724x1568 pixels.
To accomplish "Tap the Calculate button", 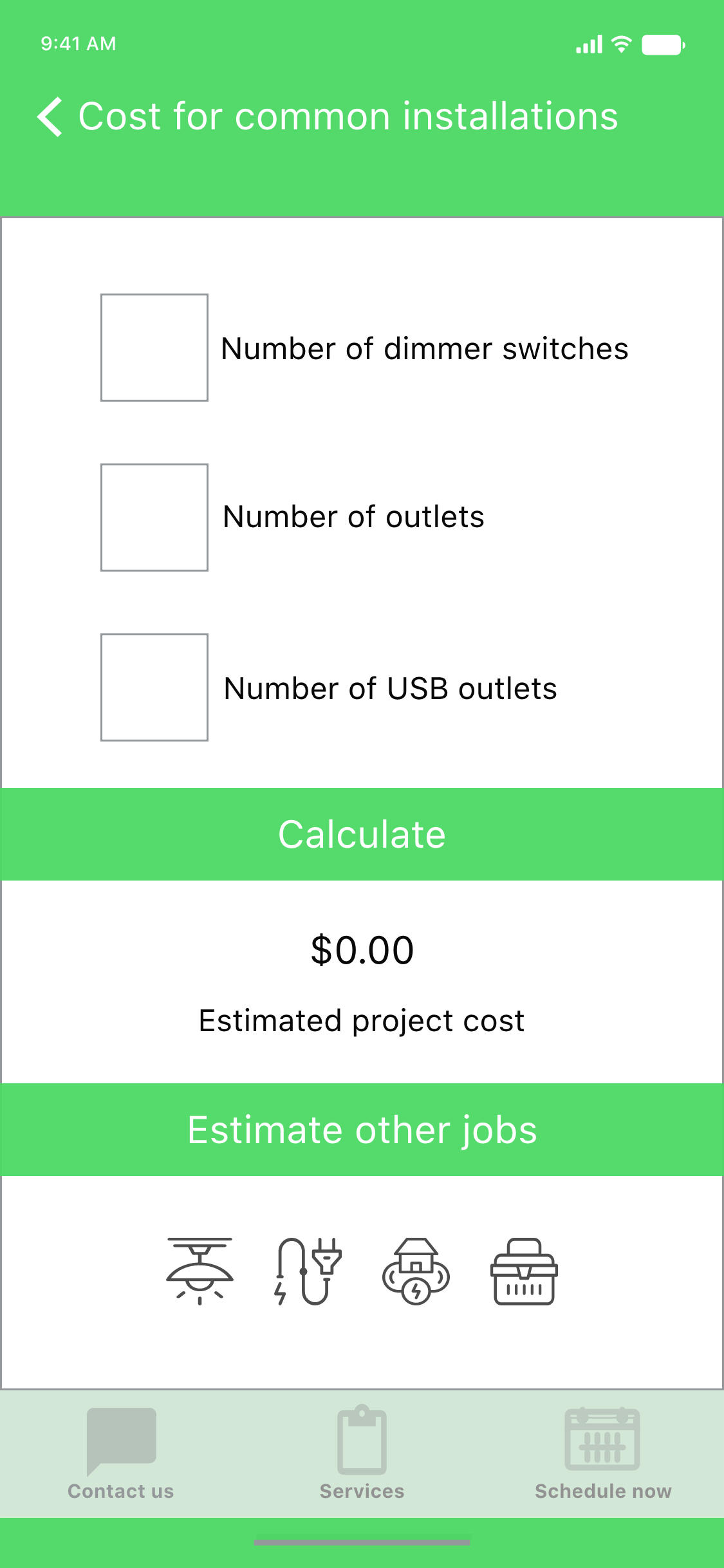I will 362,834.
